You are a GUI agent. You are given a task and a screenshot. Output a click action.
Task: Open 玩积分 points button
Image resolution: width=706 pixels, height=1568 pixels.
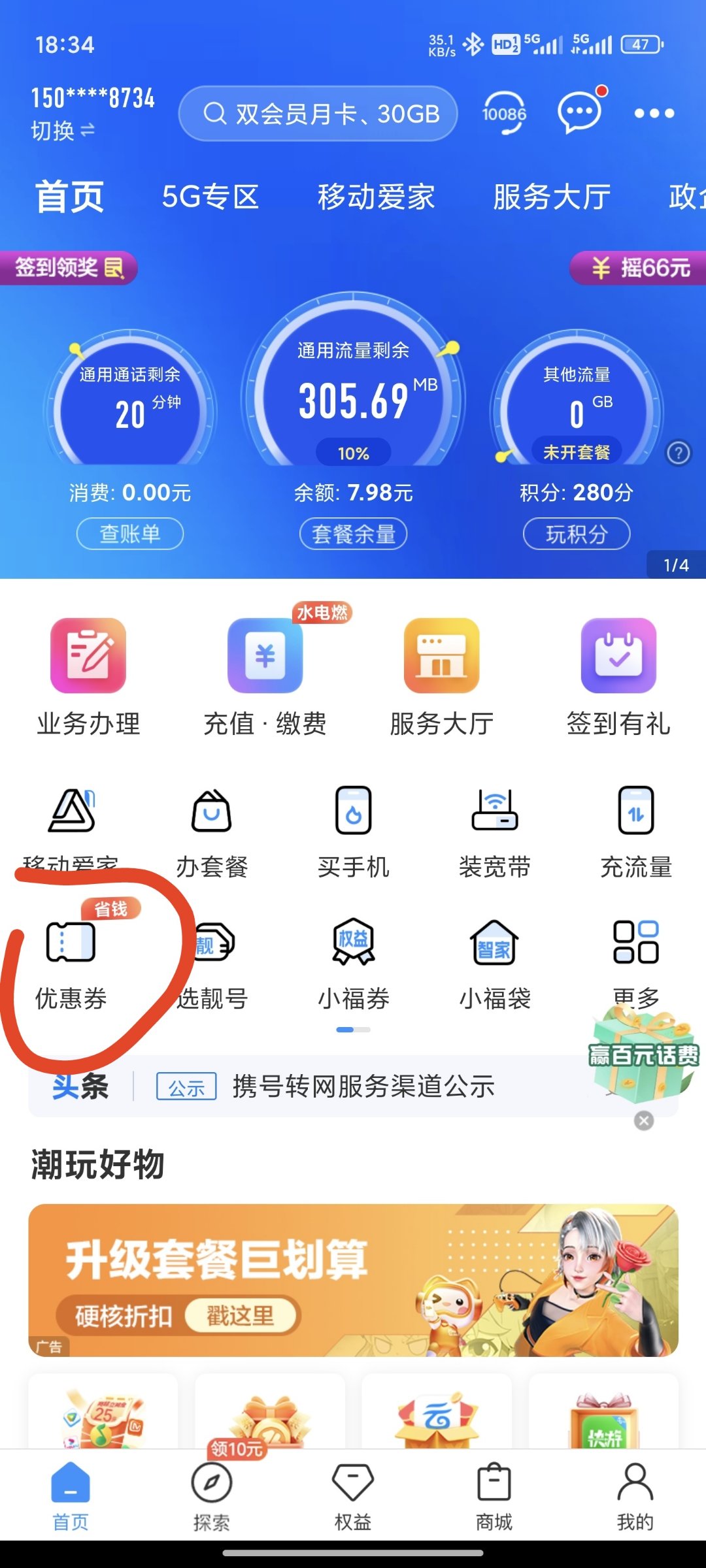577,534
